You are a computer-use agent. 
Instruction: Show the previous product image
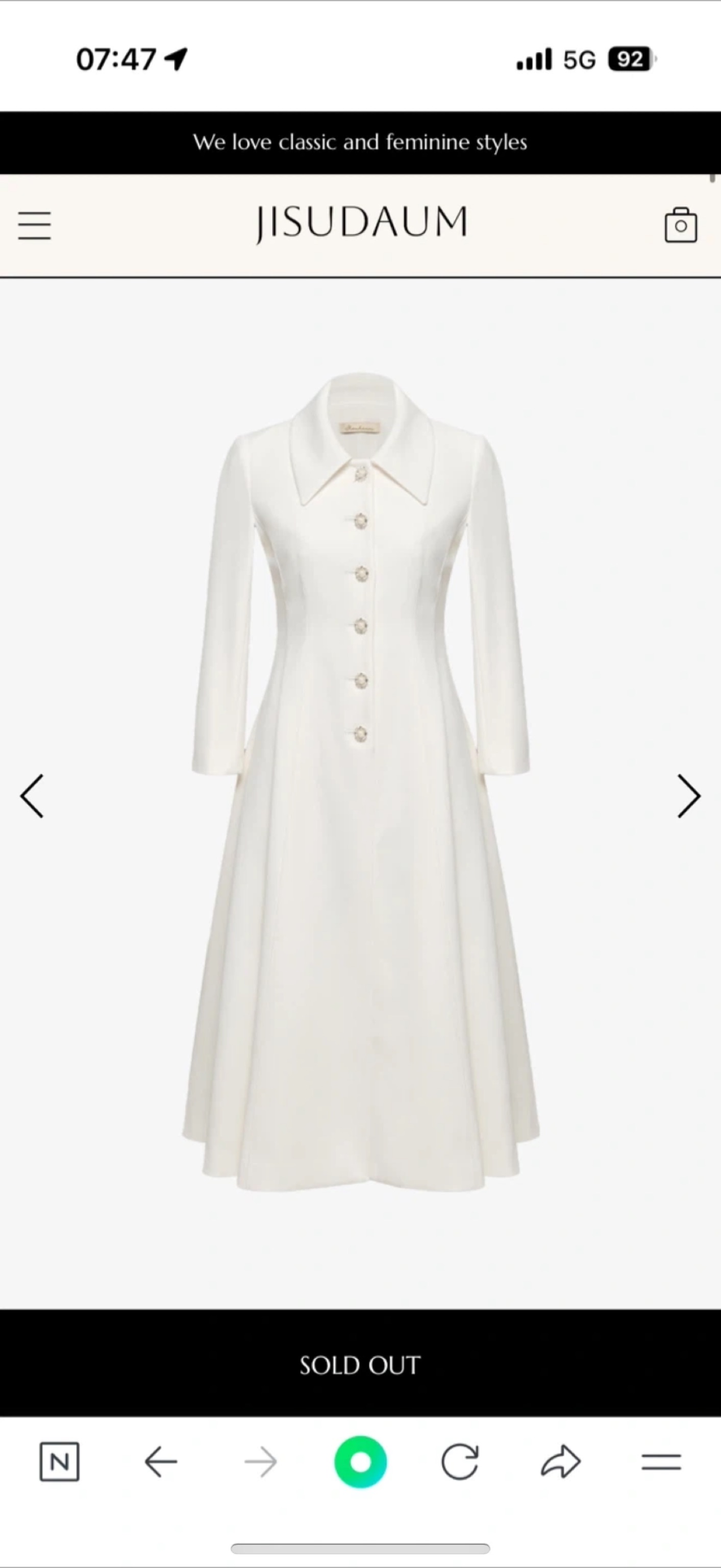[32, 796]
